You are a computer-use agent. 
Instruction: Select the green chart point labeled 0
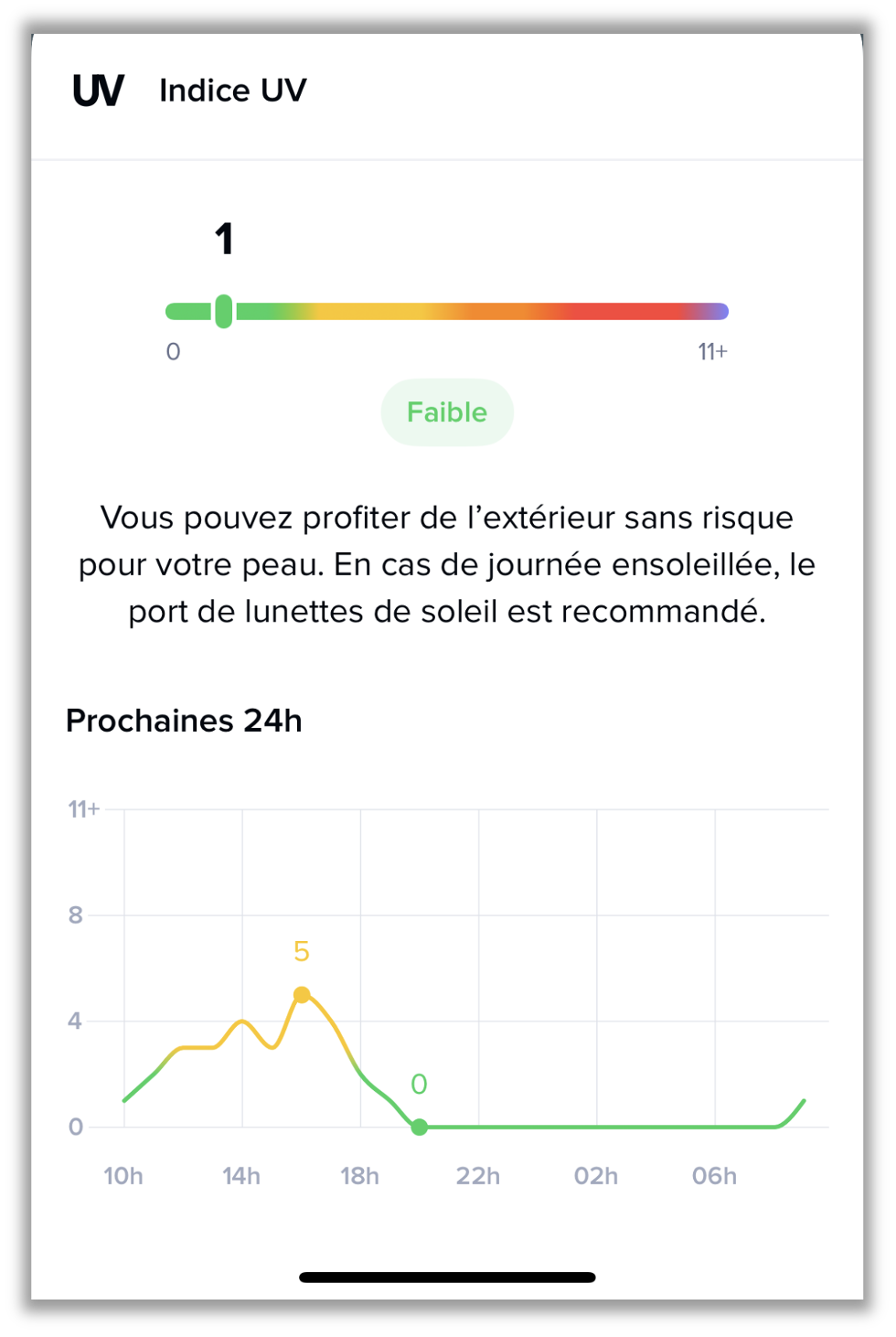[419, 1127]
